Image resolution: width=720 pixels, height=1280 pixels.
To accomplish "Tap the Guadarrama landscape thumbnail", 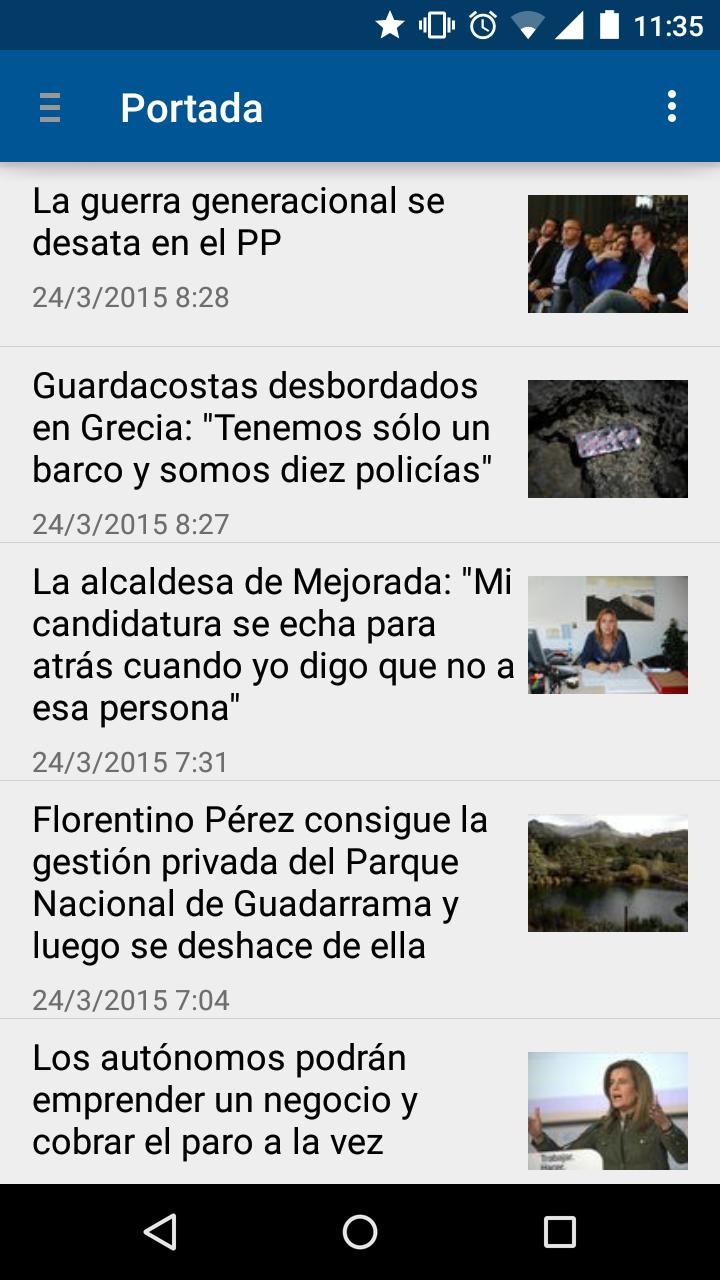I will (607, 872).
